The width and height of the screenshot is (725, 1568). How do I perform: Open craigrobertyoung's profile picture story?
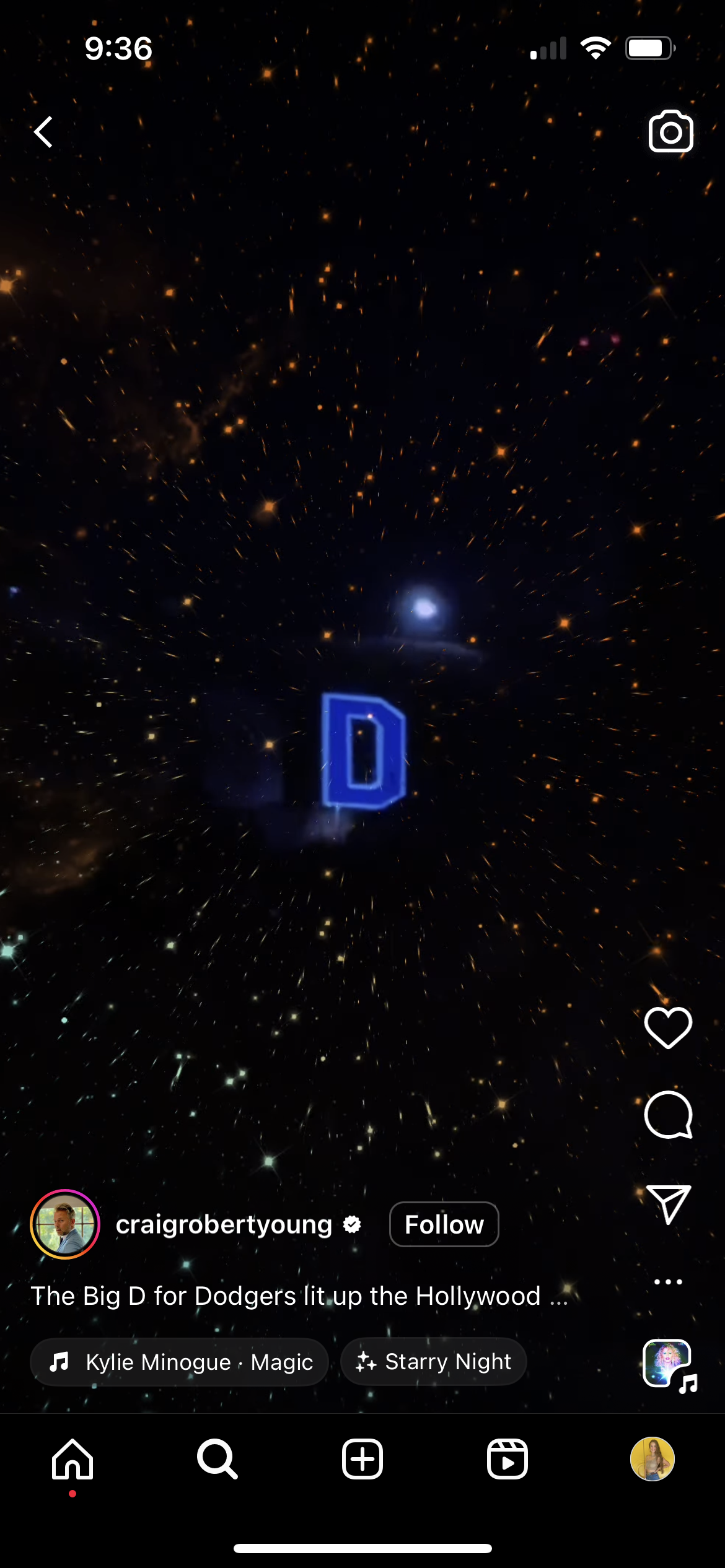pyautogui.click(x=65, y=1224)
